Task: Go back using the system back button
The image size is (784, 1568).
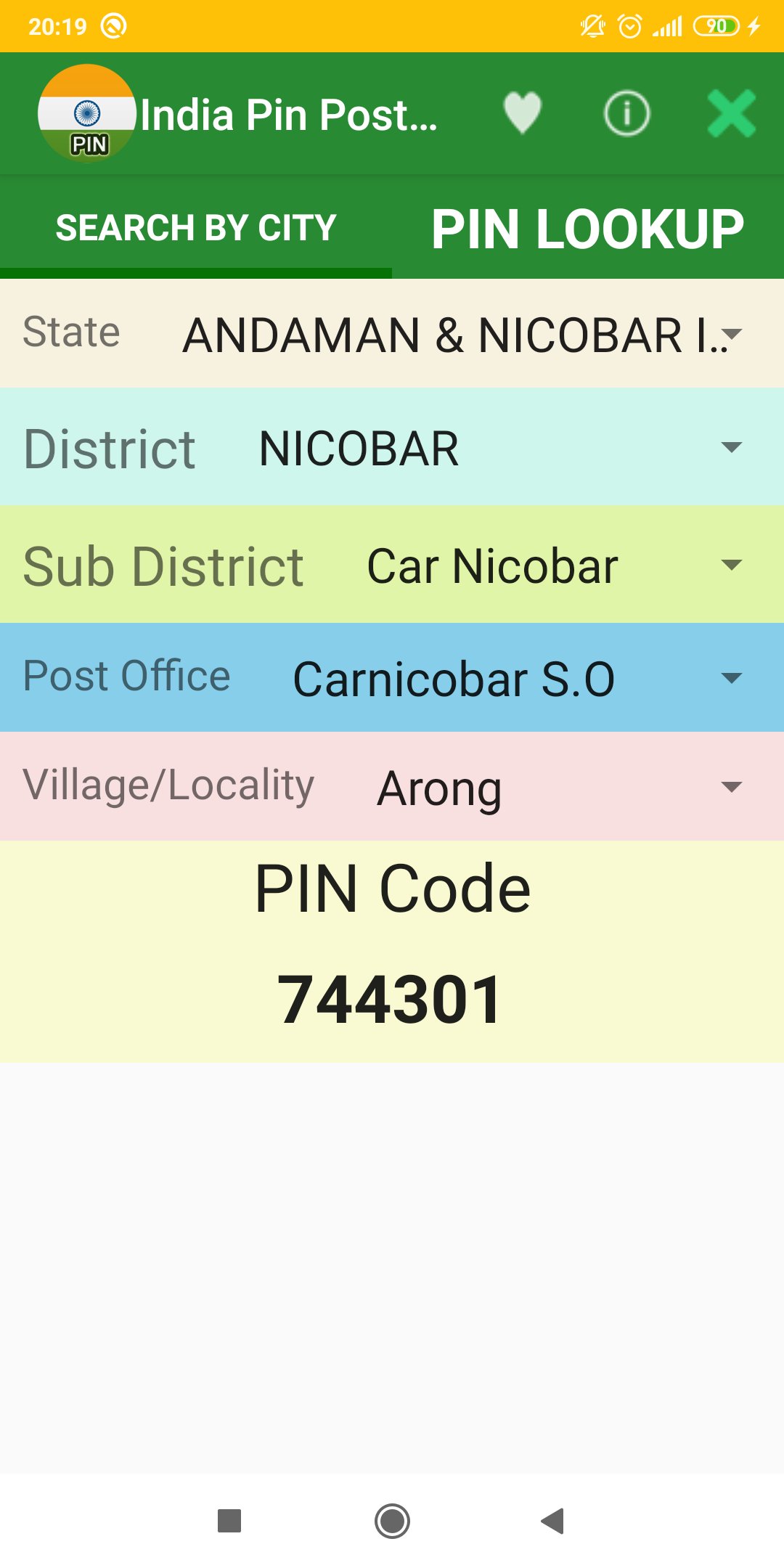Action: [553, 1521]
